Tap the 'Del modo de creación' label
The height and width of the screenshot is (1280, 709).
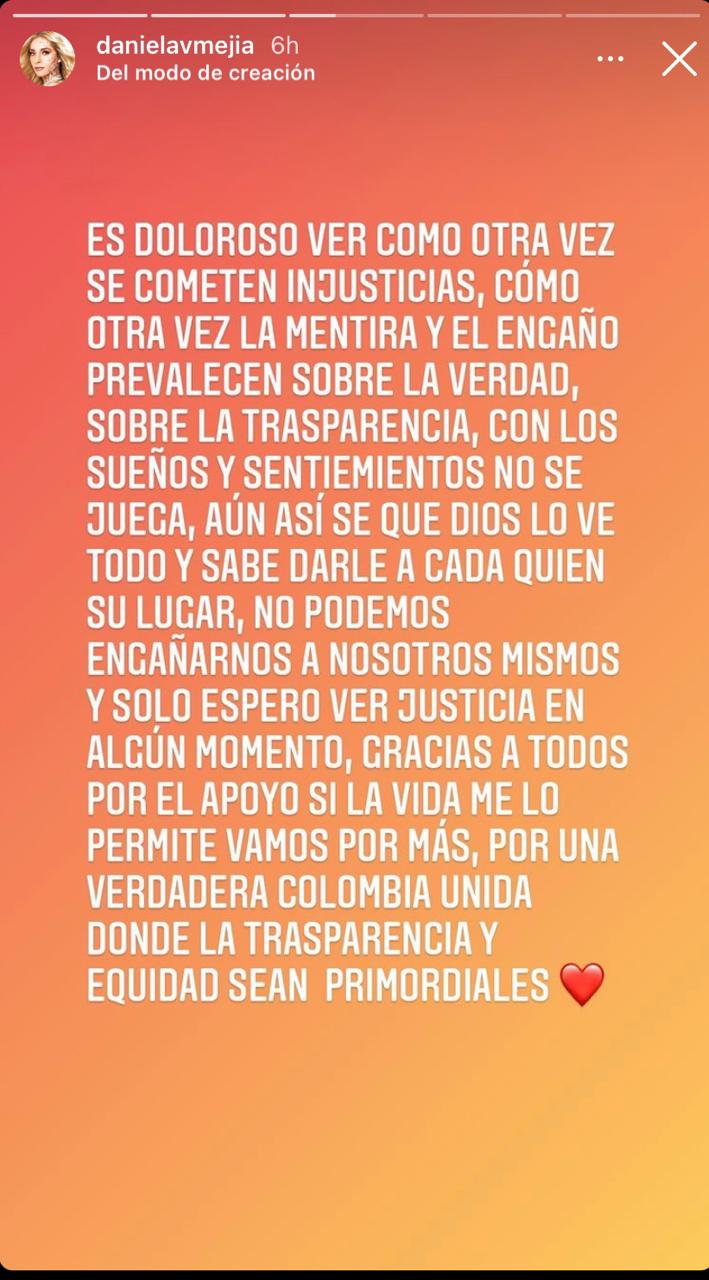205,73
